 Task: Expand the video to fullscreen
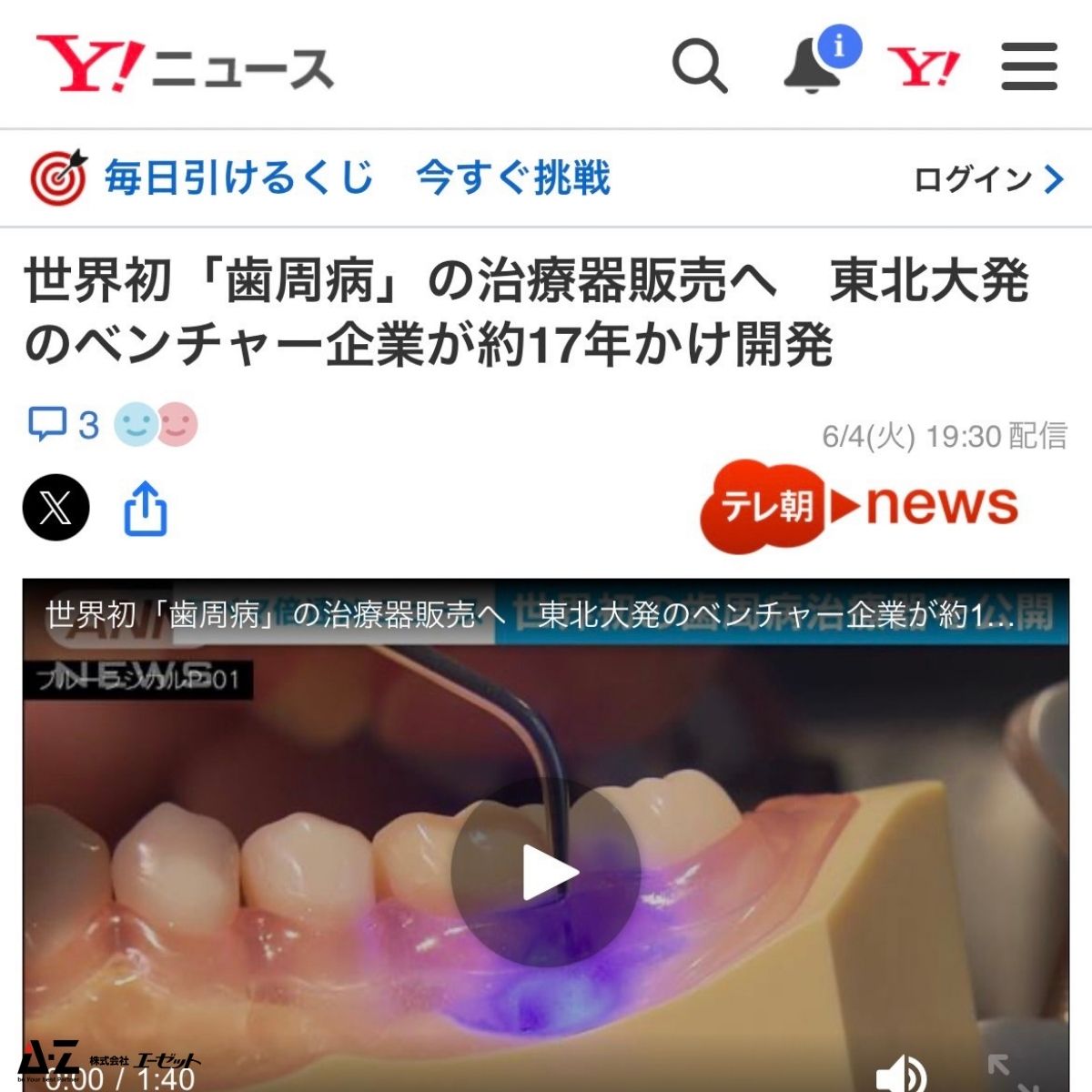1010,1074
